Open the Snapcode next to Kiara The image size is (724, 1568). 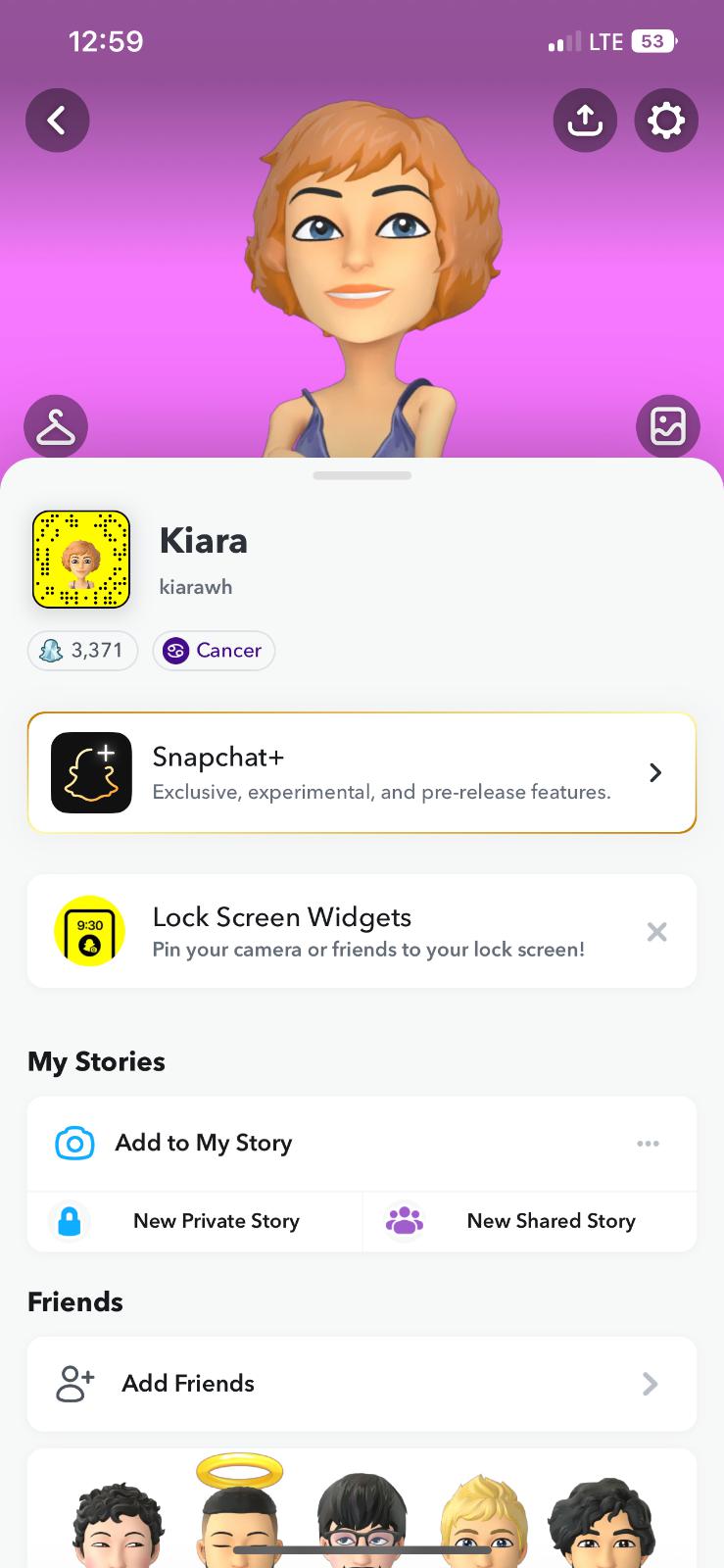[x=81, y=560]
